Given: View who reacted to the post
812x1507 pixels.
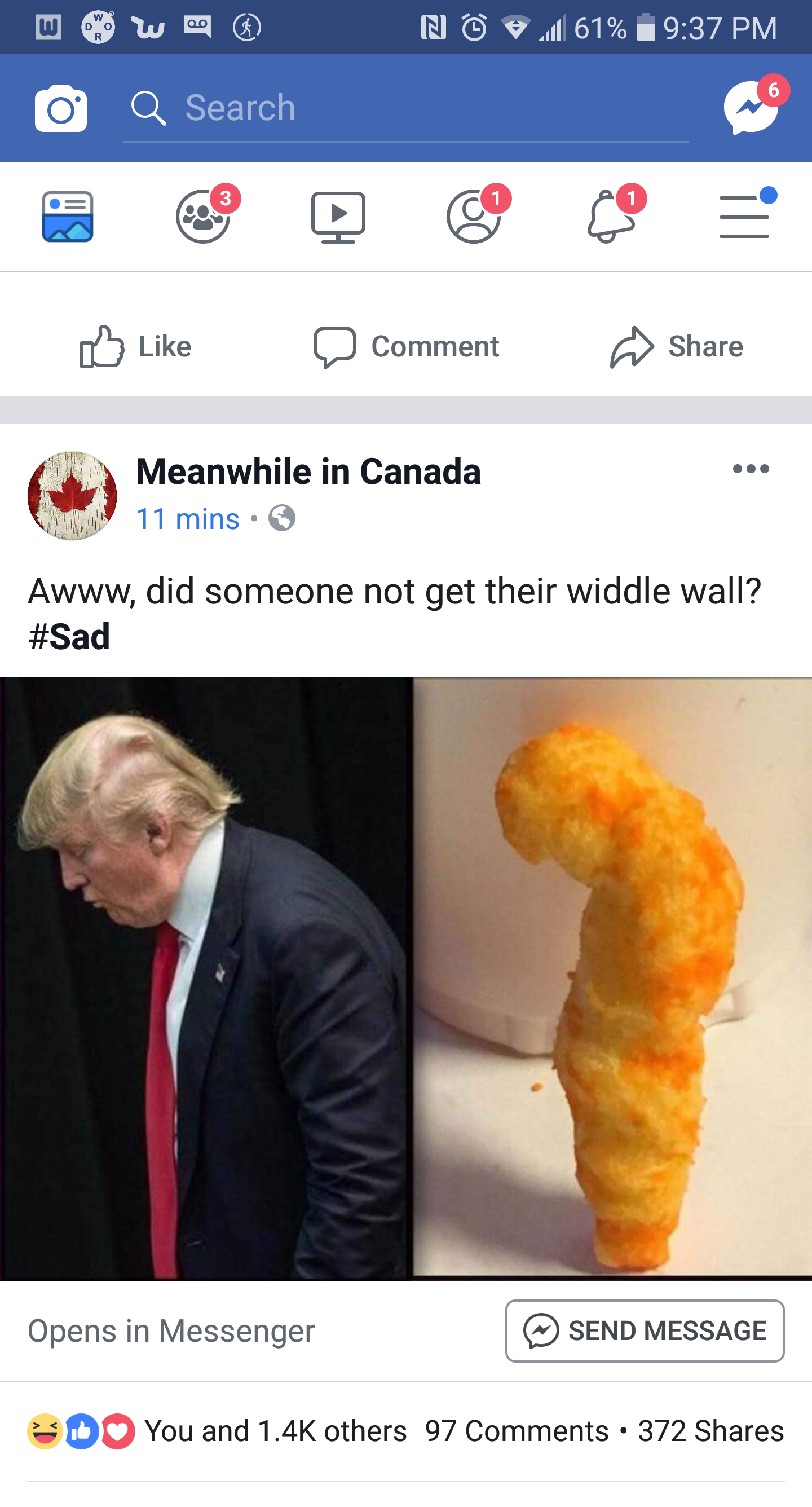Looking at the screenshot, I should coord(217,1431).
